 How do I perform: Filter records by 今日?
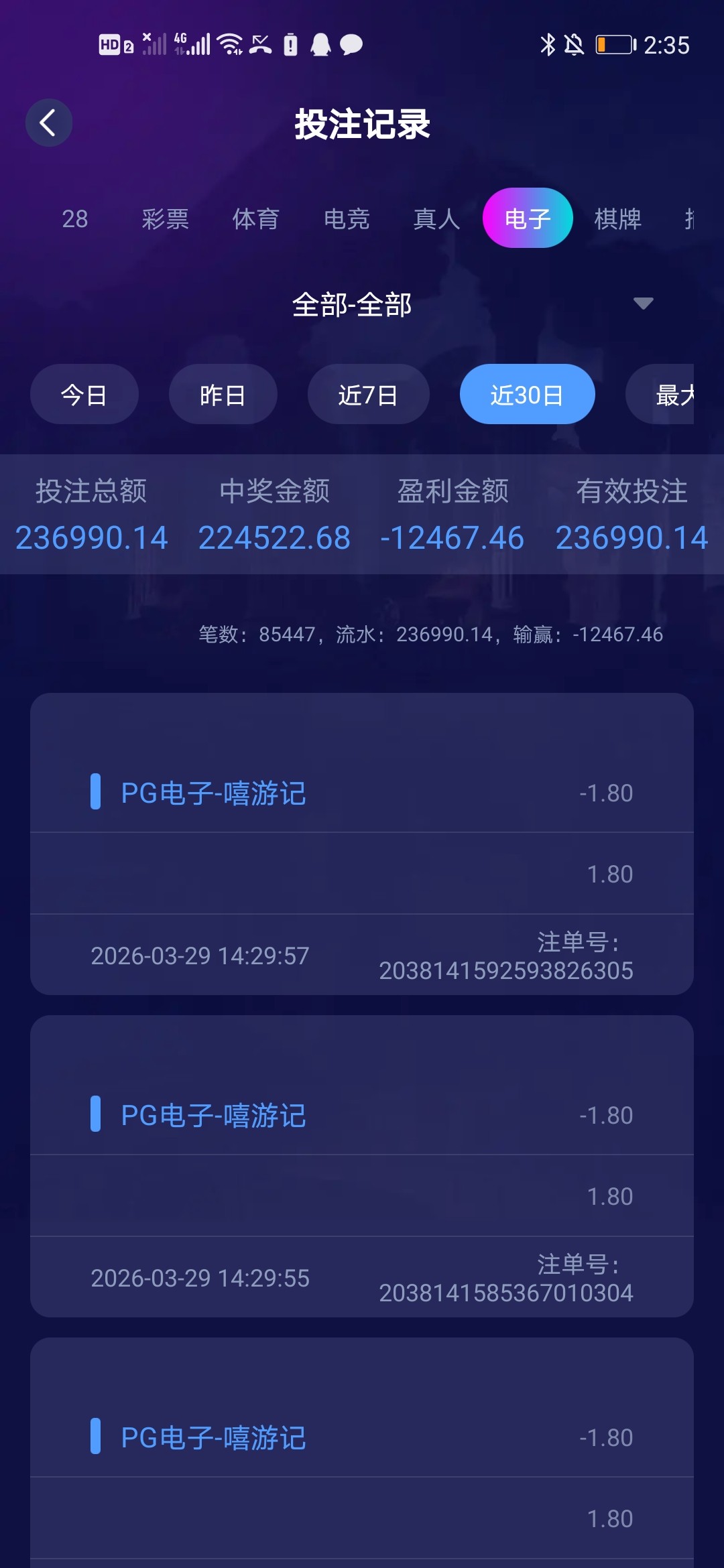tap(84, 394)
